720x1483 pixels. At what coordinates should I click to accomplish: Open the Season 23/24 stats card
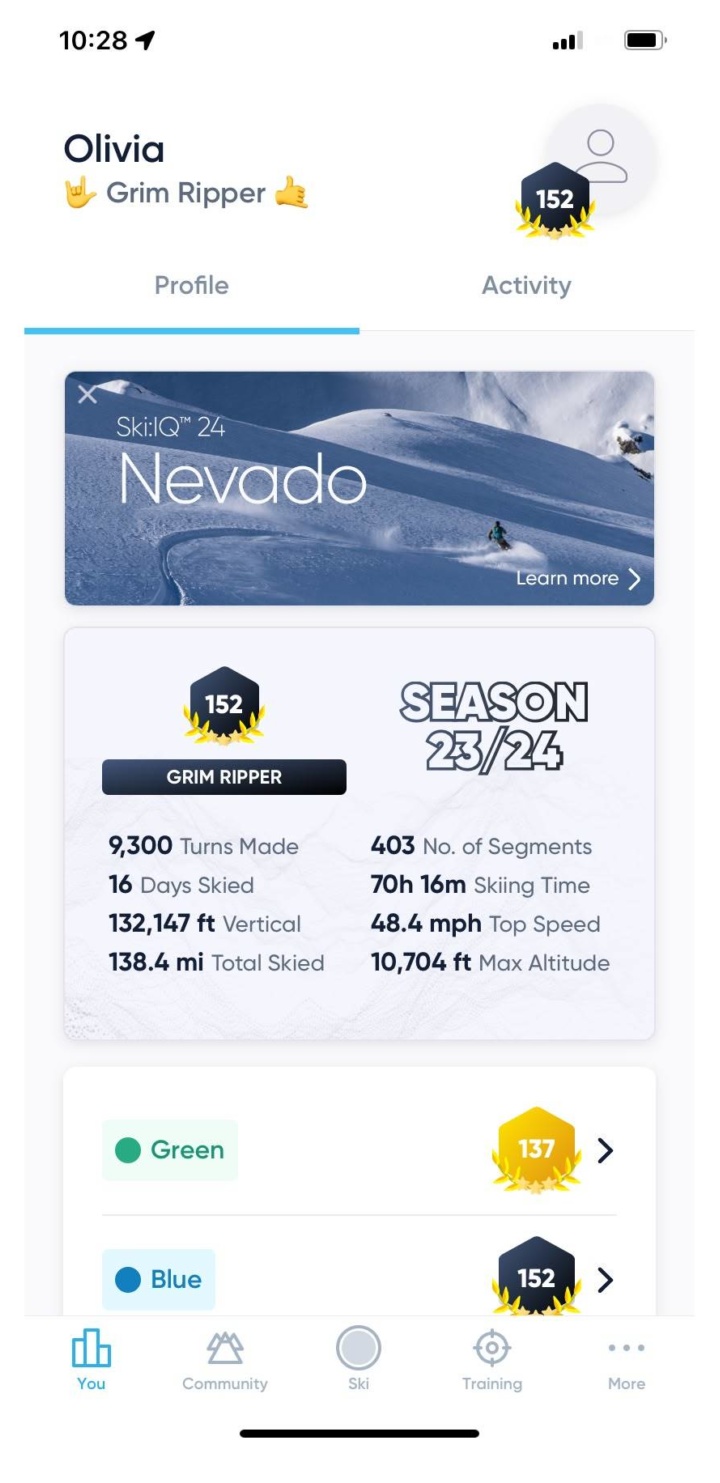pyautogui.click(x=359, y=833)
